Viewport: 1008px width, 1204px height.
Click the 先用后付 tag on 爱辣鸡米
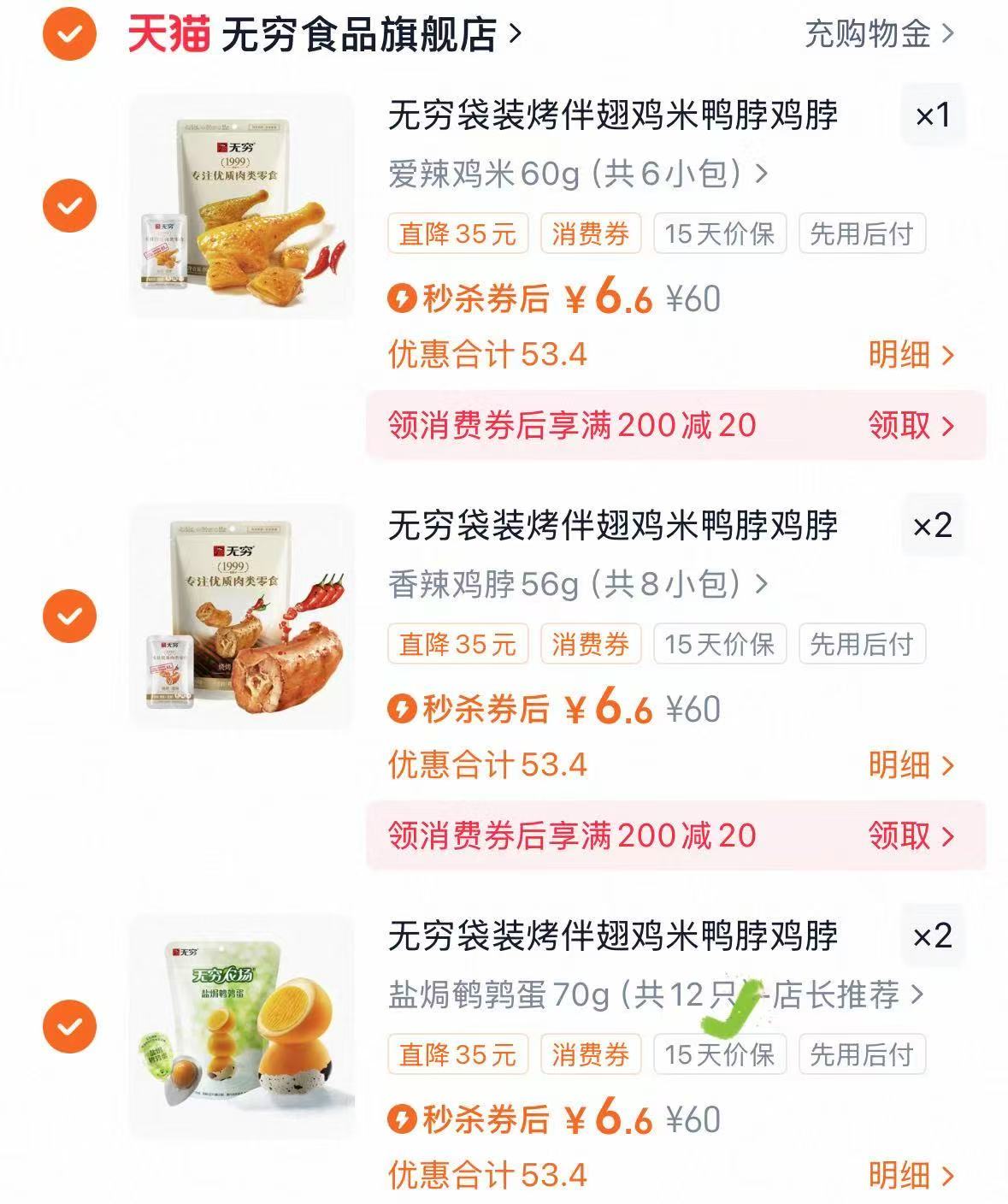860,234
